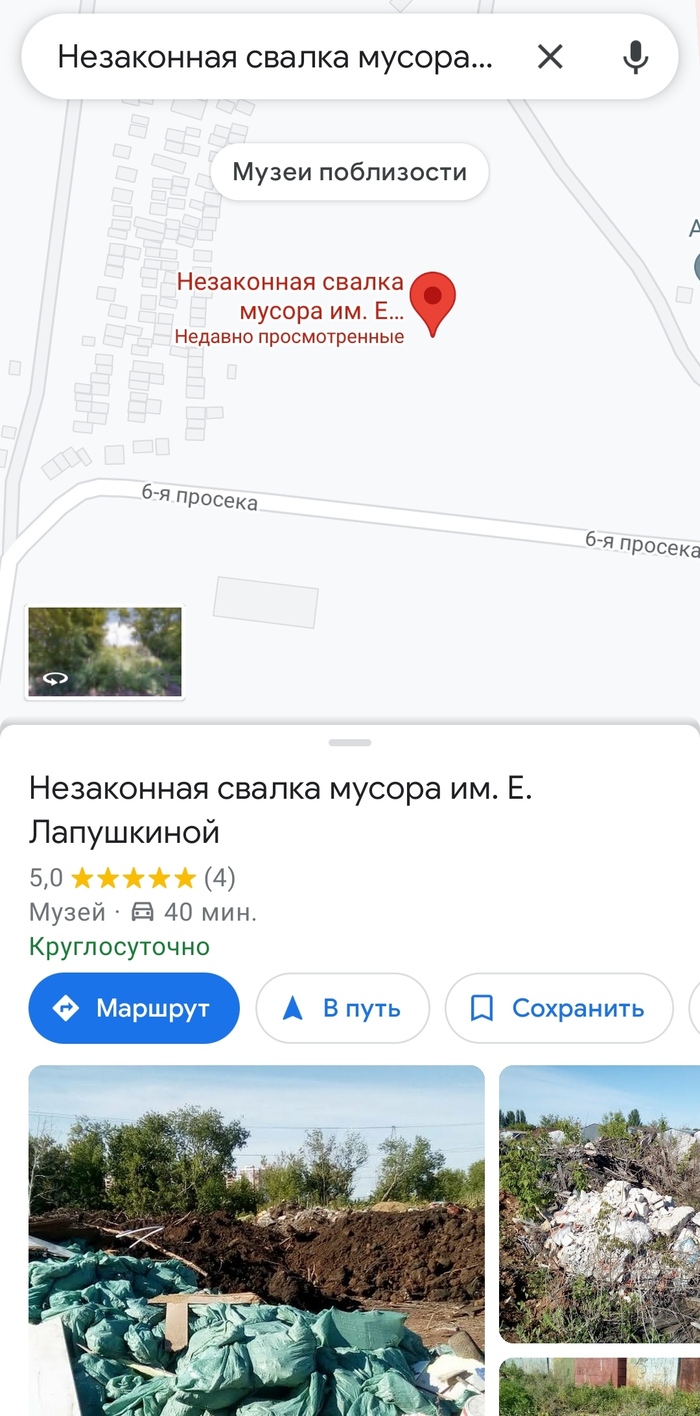700x1416 pixels.
Task: Get directions via Маршрут button
Action: coord(134,1008)
